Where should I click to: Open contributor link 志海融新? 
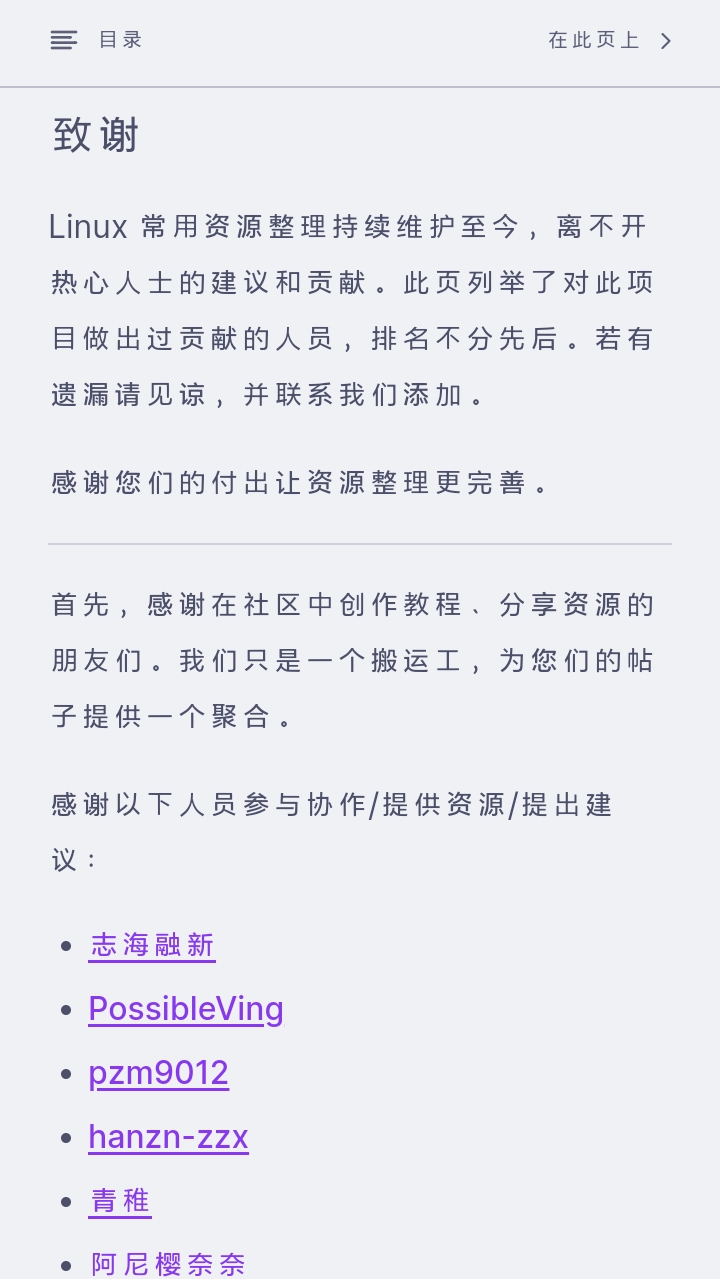point(152,945)
